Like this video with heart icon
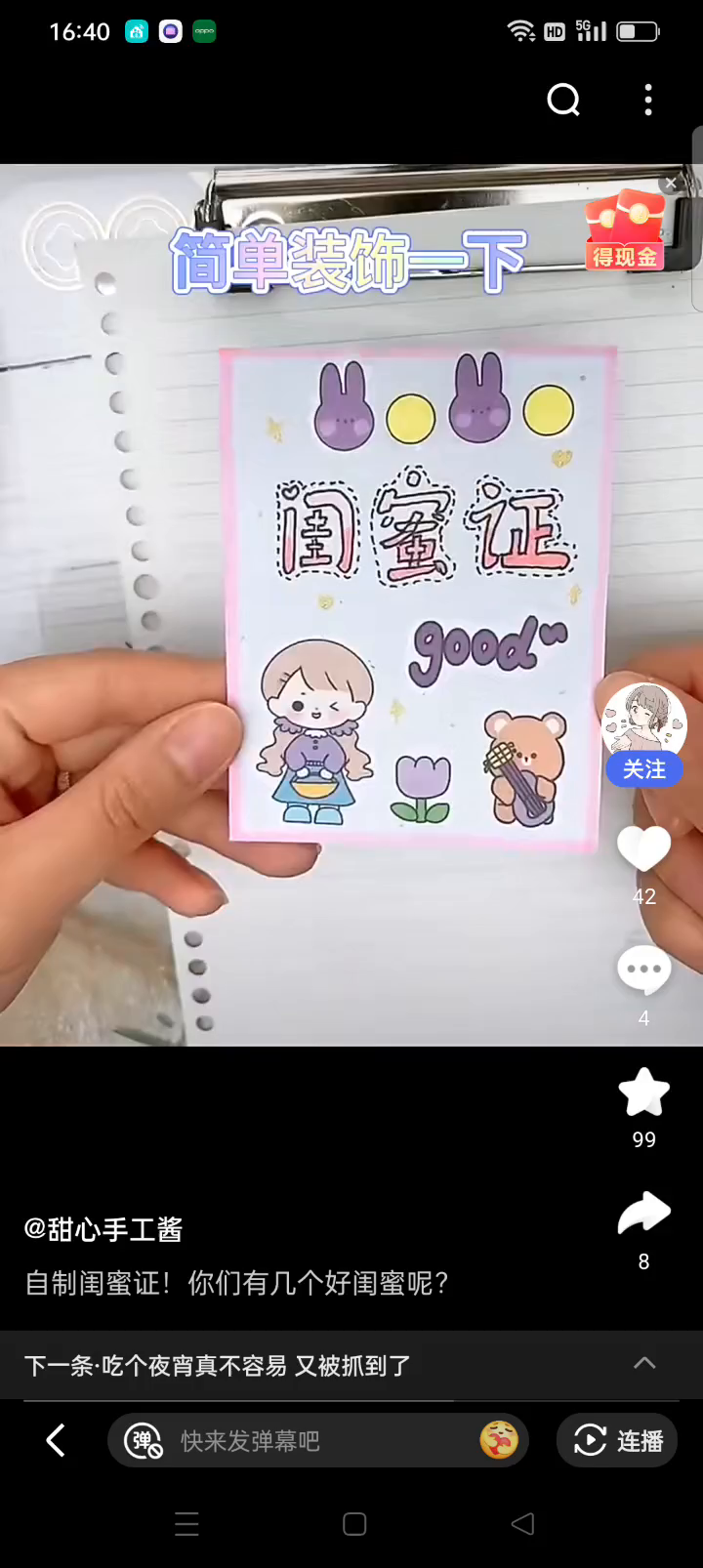Viewport: 703px width, 1568px height. click(643, 847)
